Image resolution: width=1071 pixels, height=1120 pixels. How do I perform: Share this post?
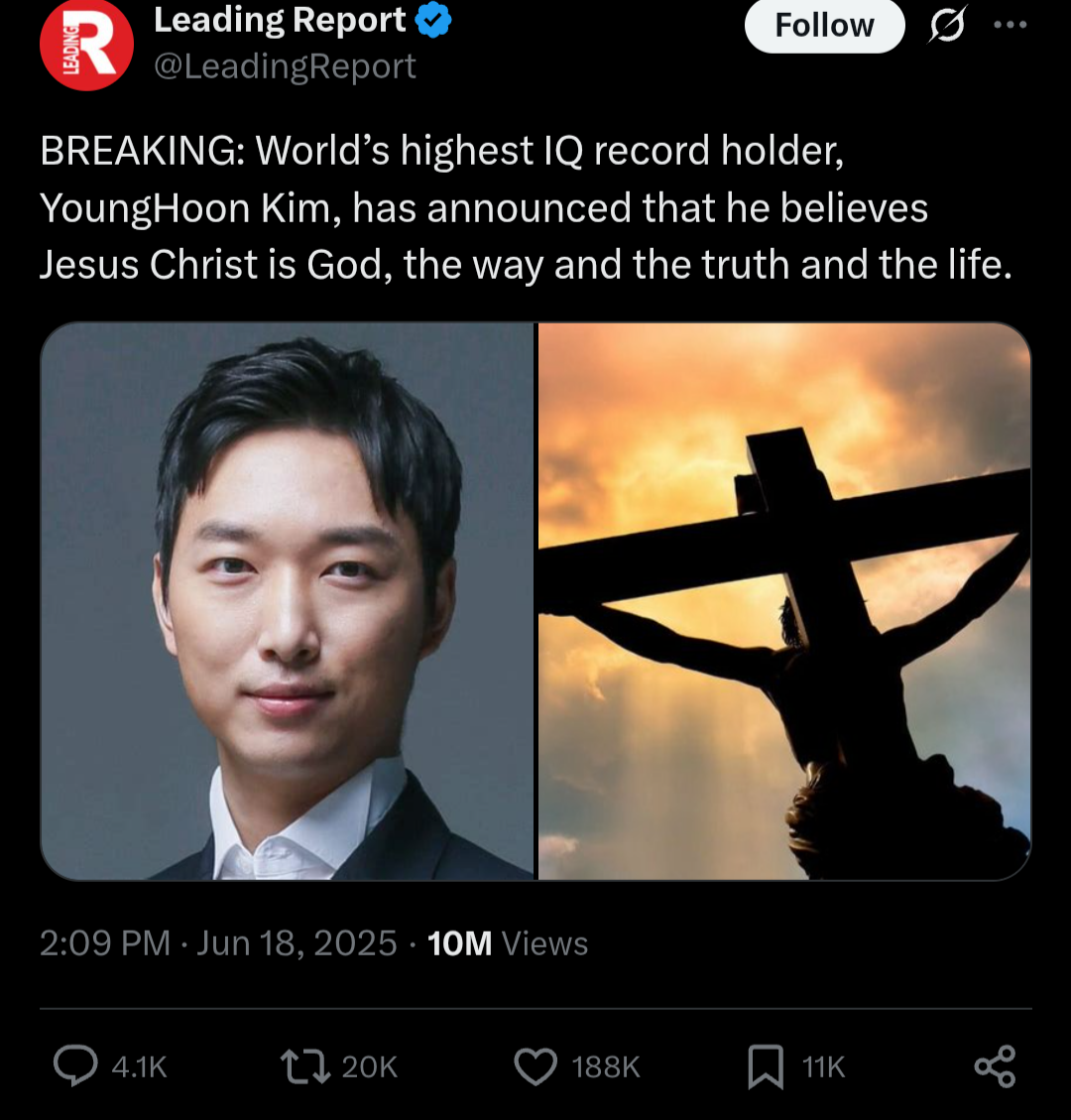point(995,1066)
